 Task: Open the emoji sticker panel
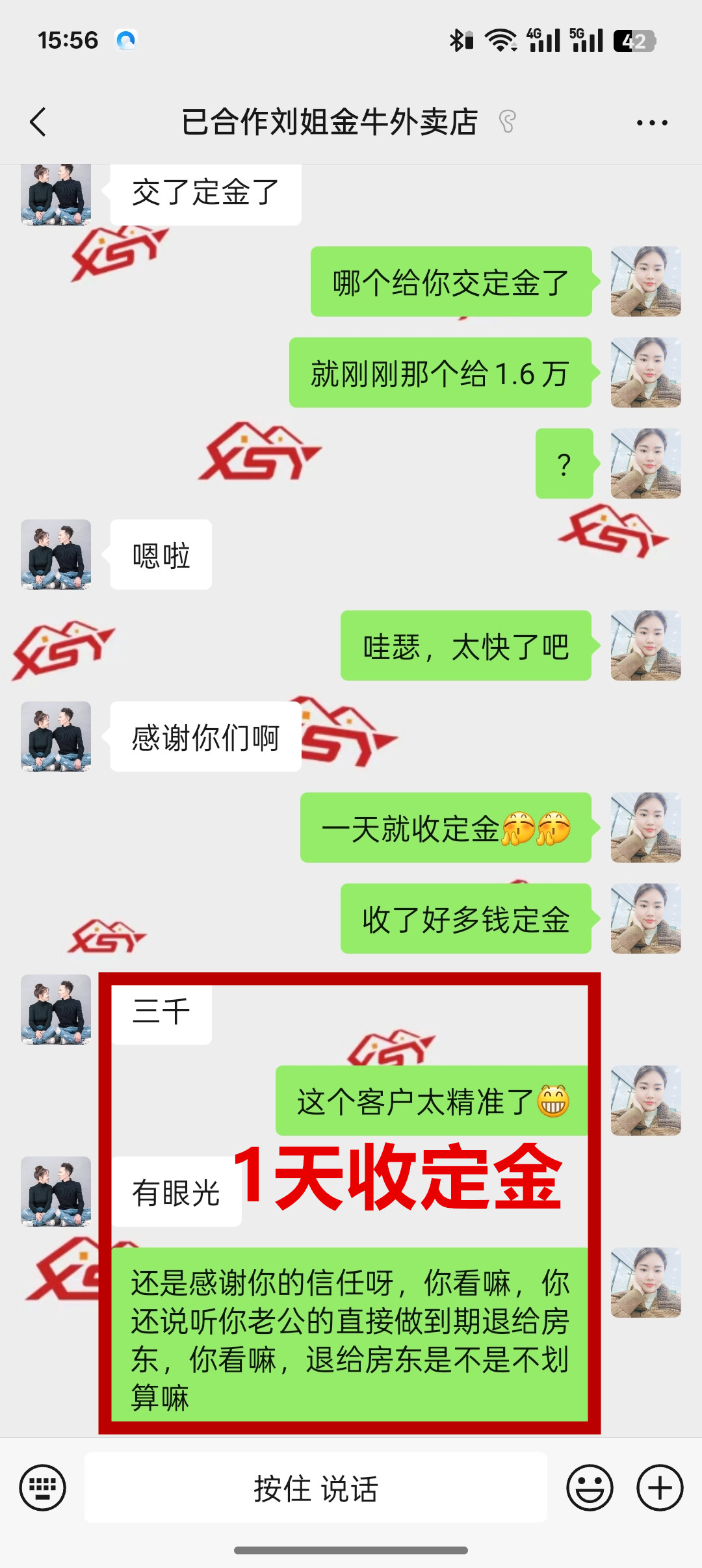pyautogui.click(x=590, y=1487)
